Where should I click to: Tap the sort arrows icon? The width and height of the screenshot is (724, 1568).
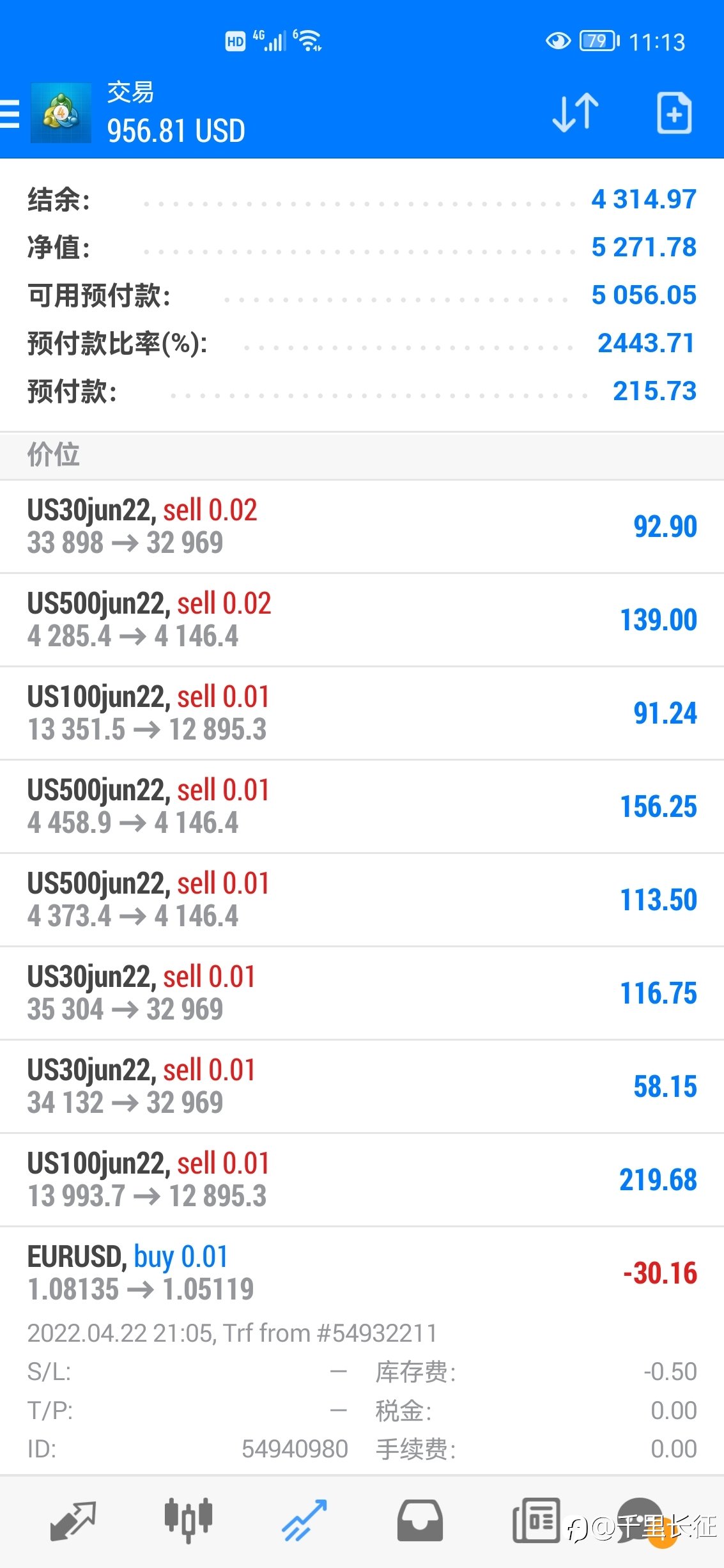pos(575,113)
